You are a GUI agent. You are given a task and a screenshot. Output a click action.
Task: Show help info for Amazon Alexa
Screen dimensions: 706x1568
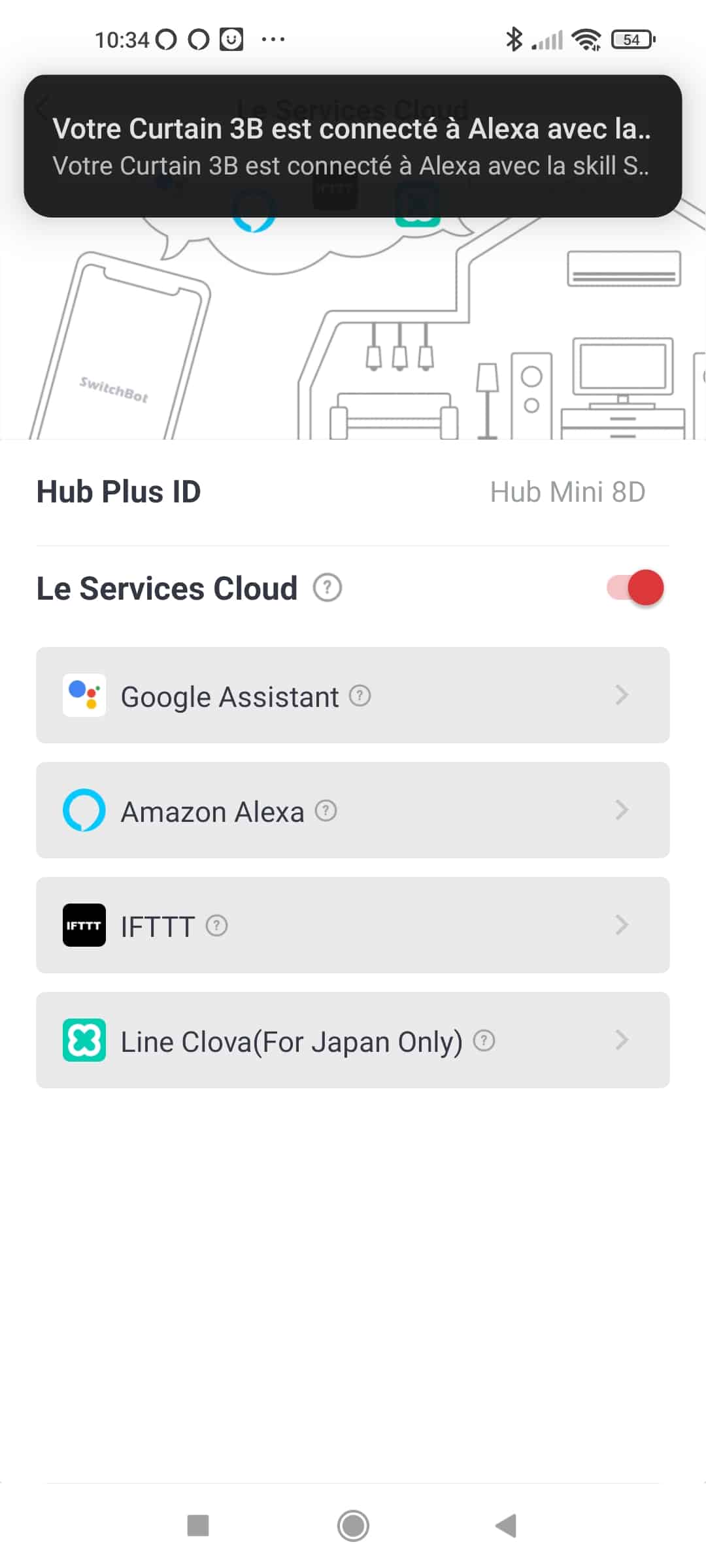pos(326,811)
